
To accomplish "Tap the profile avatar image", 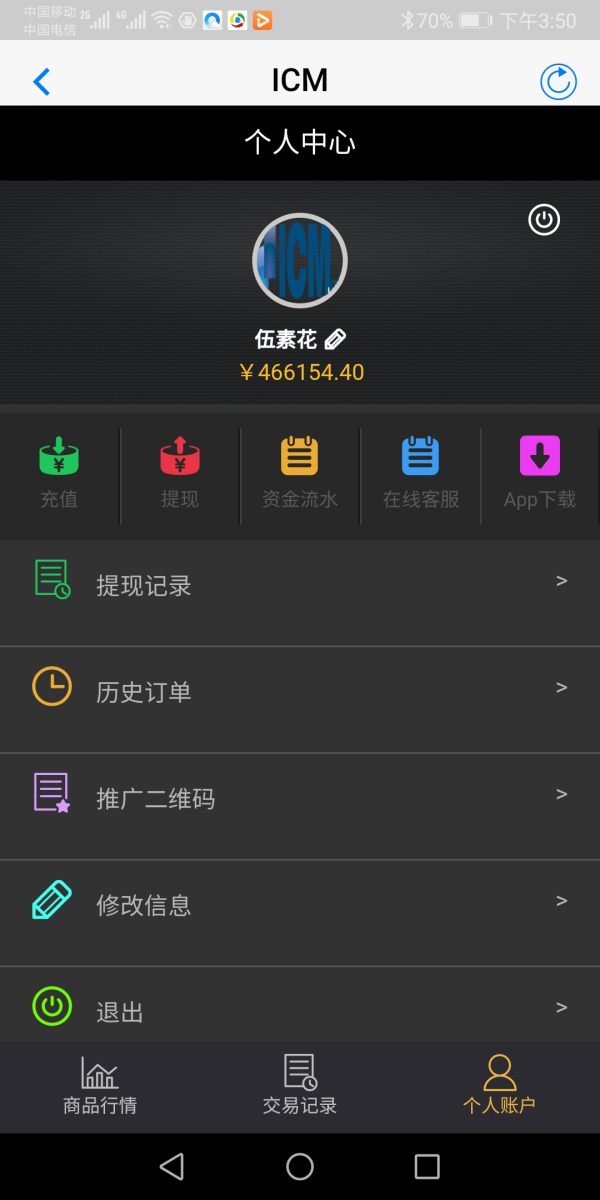I will point(300,260).
